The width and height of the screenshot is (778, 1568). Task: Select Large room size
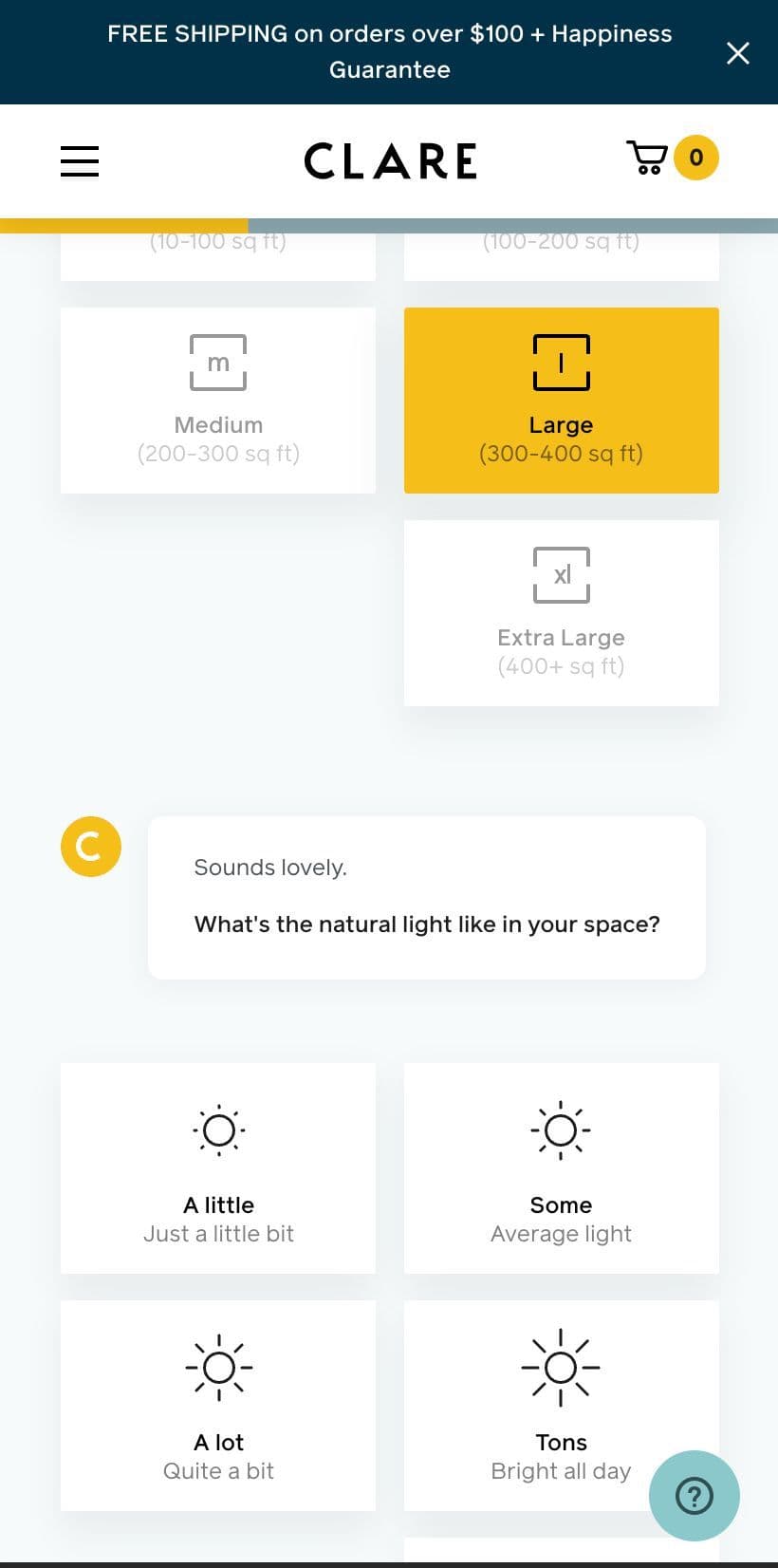click(561, 401)
